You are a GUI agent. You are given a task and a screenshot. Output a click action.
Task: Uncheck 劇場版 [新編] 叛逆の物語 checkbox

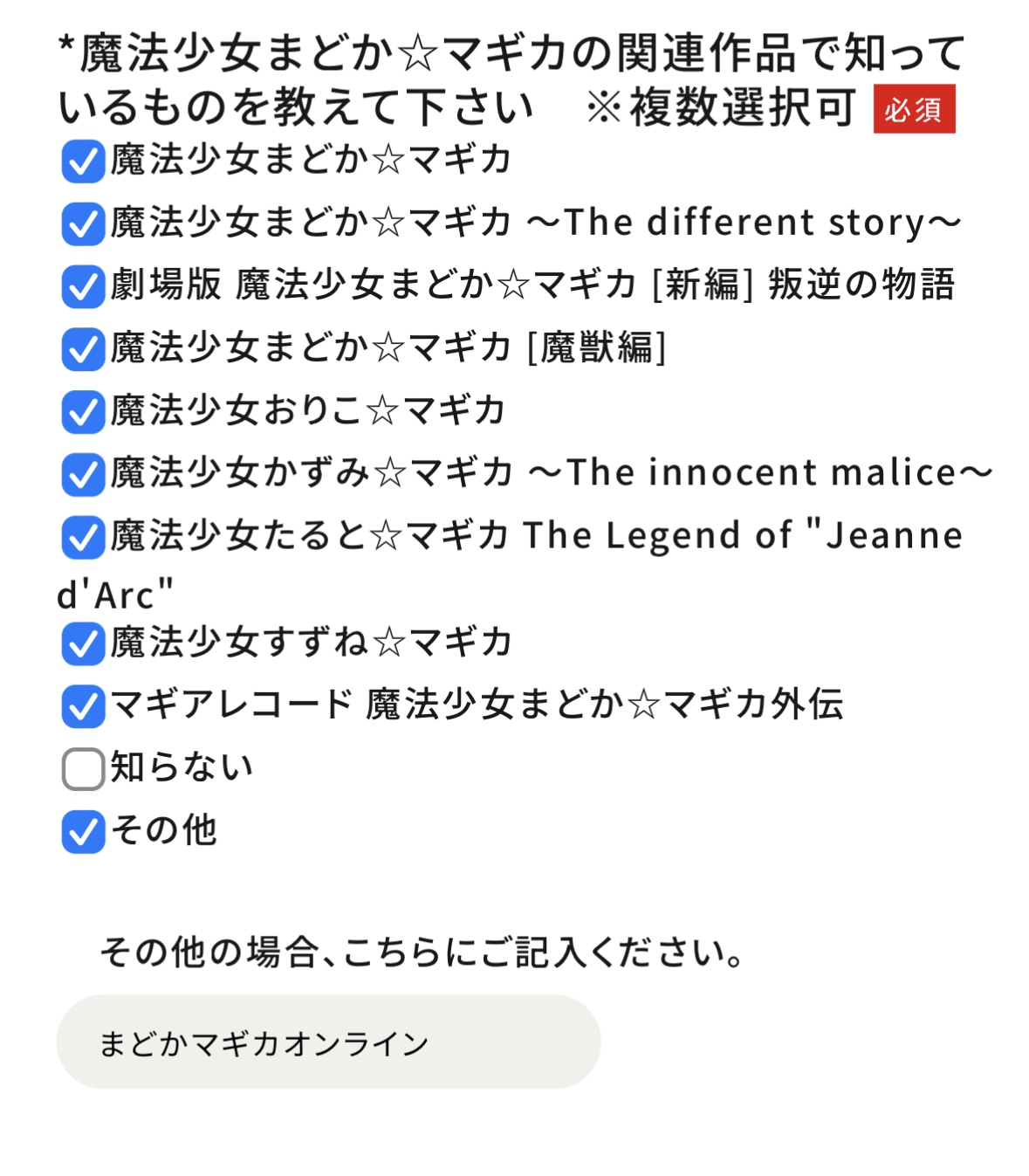tap(83, 286)
